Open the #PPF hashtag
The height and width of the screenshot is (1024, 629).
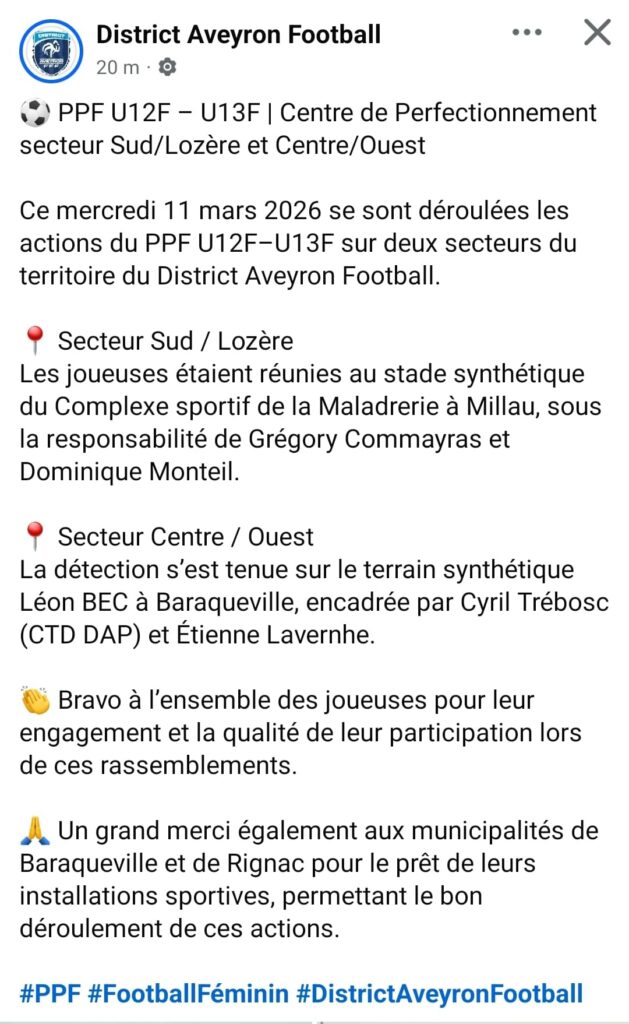[49, 994]
